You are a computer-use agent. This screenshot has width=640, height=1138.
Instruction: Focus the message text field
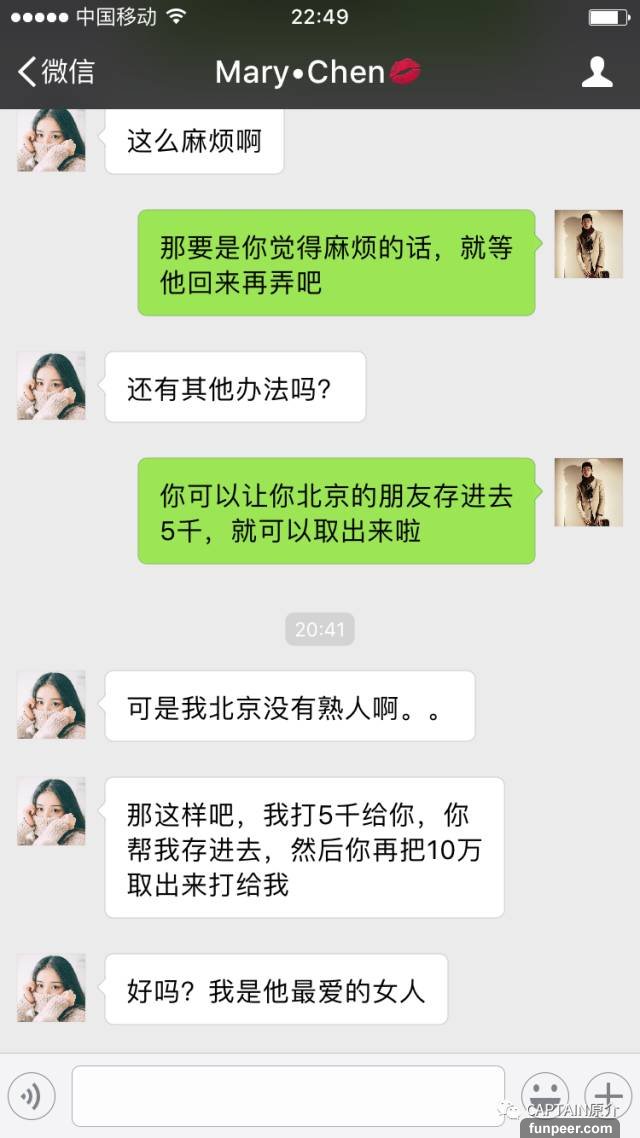[x=288, y=1096]
